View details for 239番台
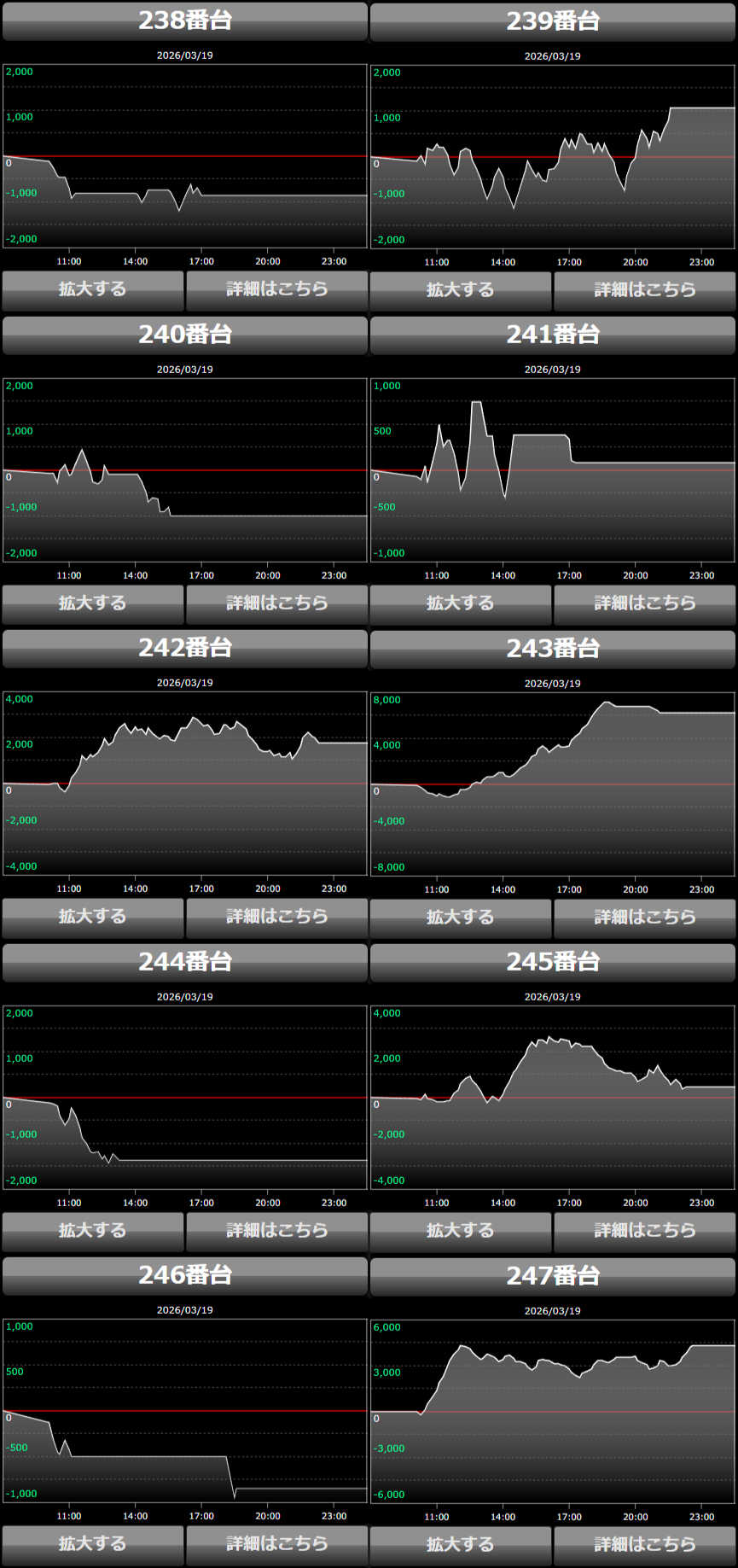738x1568 pixels. pyautogui.click(x=644, y=290)
